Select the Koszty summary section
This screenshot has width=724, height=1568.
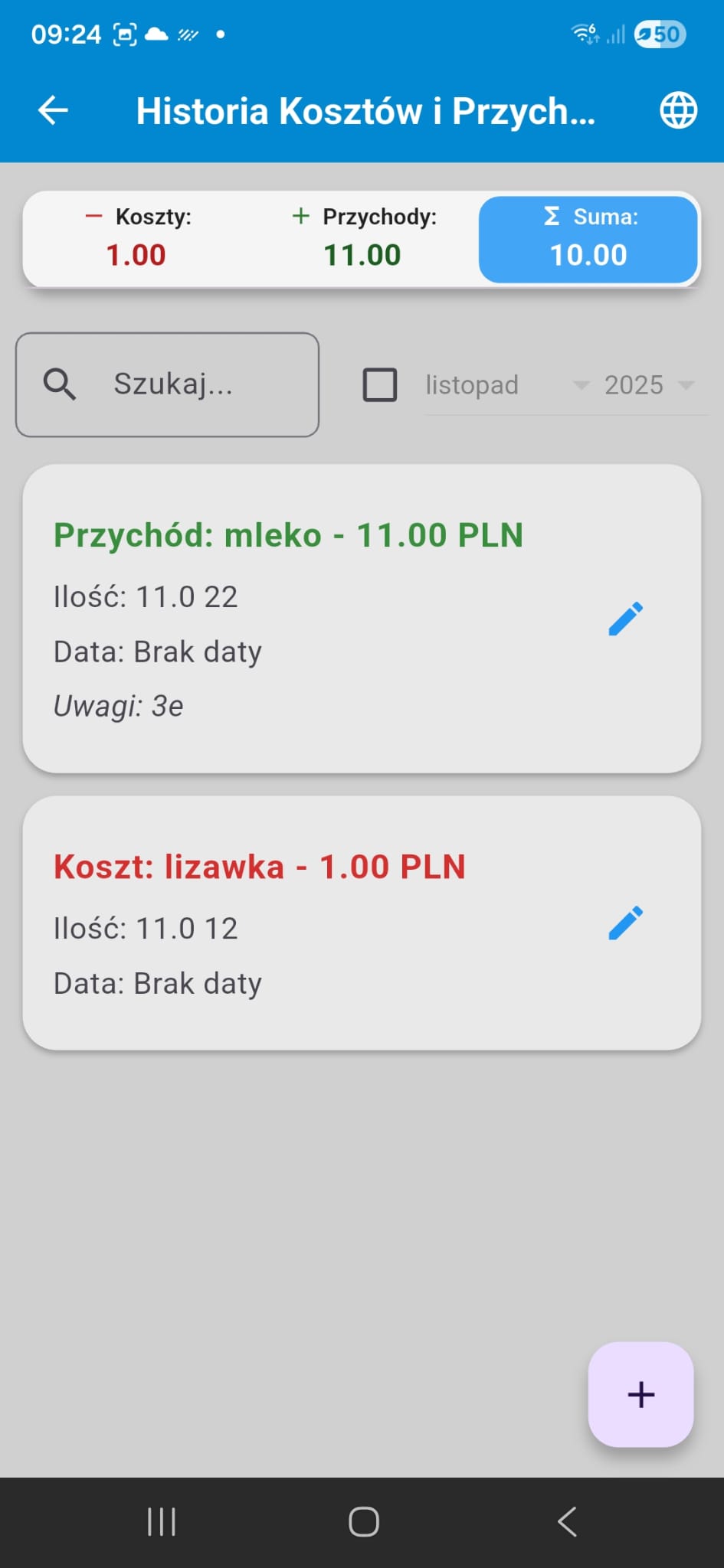click(136, 238)
